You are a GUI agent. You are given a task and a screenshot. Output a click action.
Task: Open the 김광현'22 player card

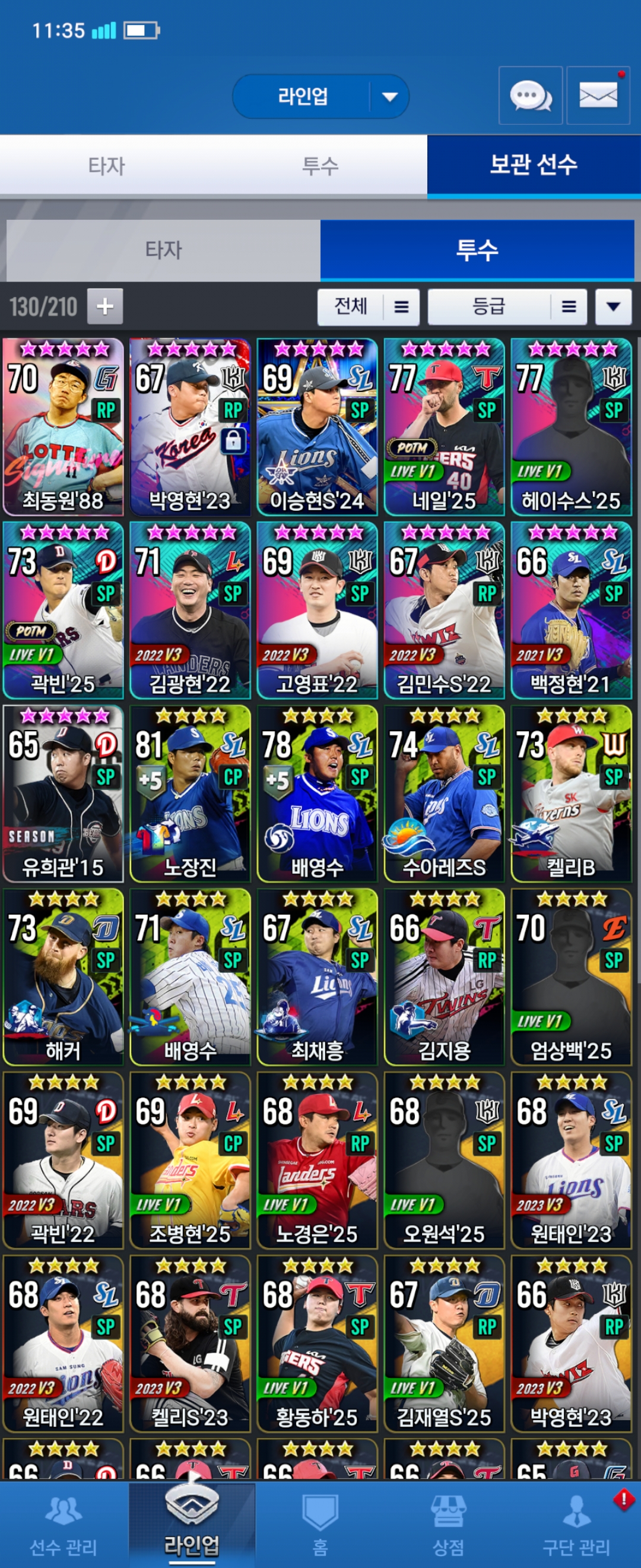tap(190, 610)
